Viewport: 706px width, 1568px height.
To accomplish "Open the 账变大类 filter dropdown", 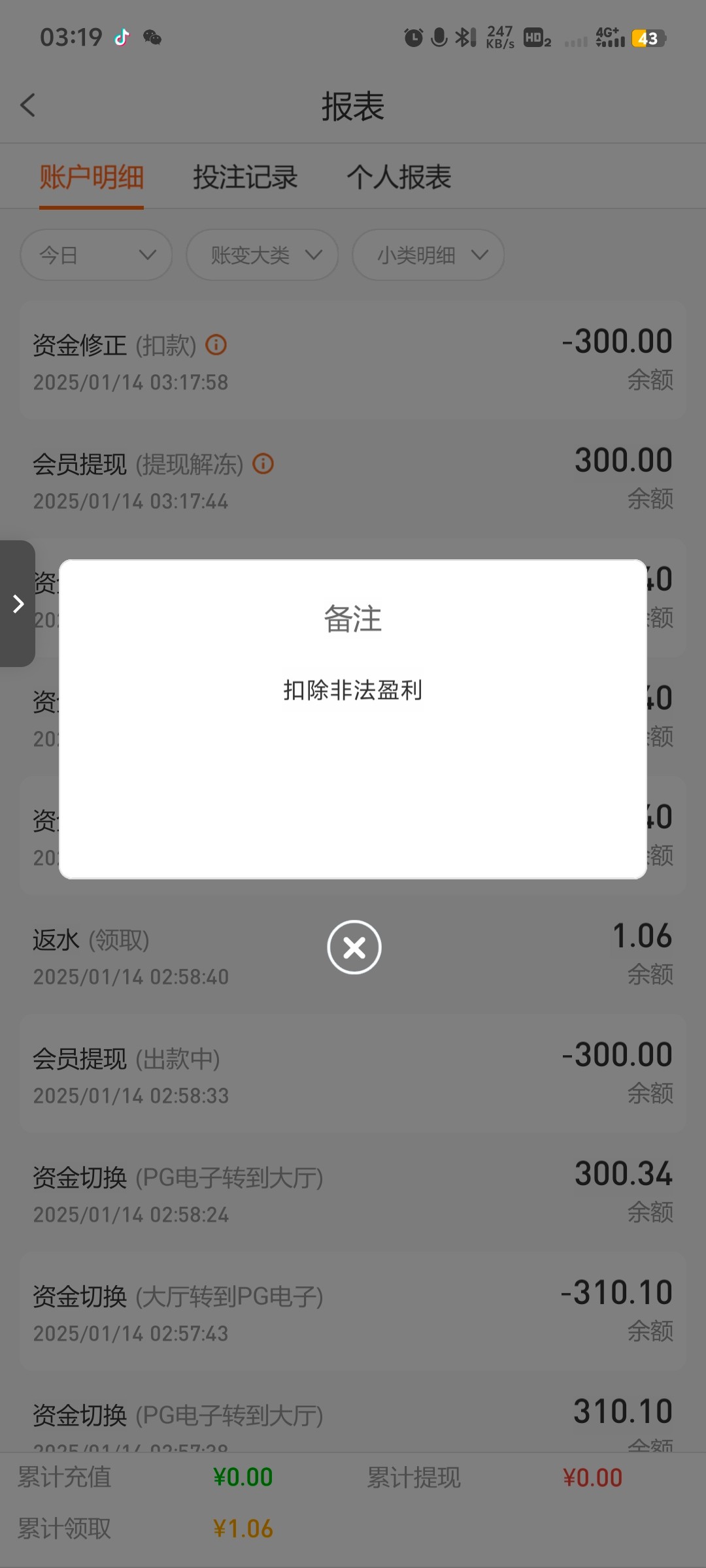I will tap(262, 255).
